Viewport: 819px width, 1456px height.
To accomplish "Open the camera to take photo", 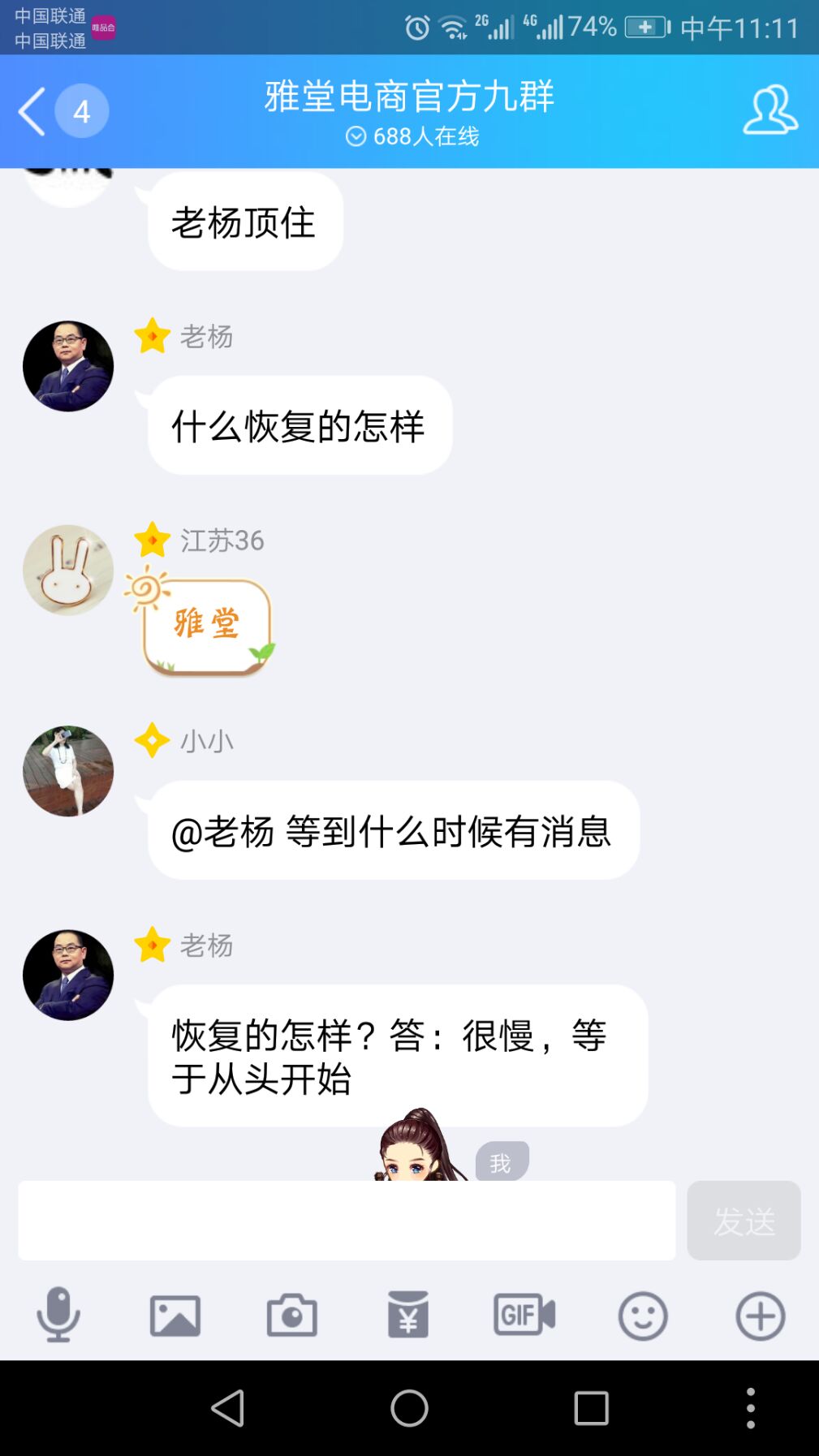I will coord(292,1315).
